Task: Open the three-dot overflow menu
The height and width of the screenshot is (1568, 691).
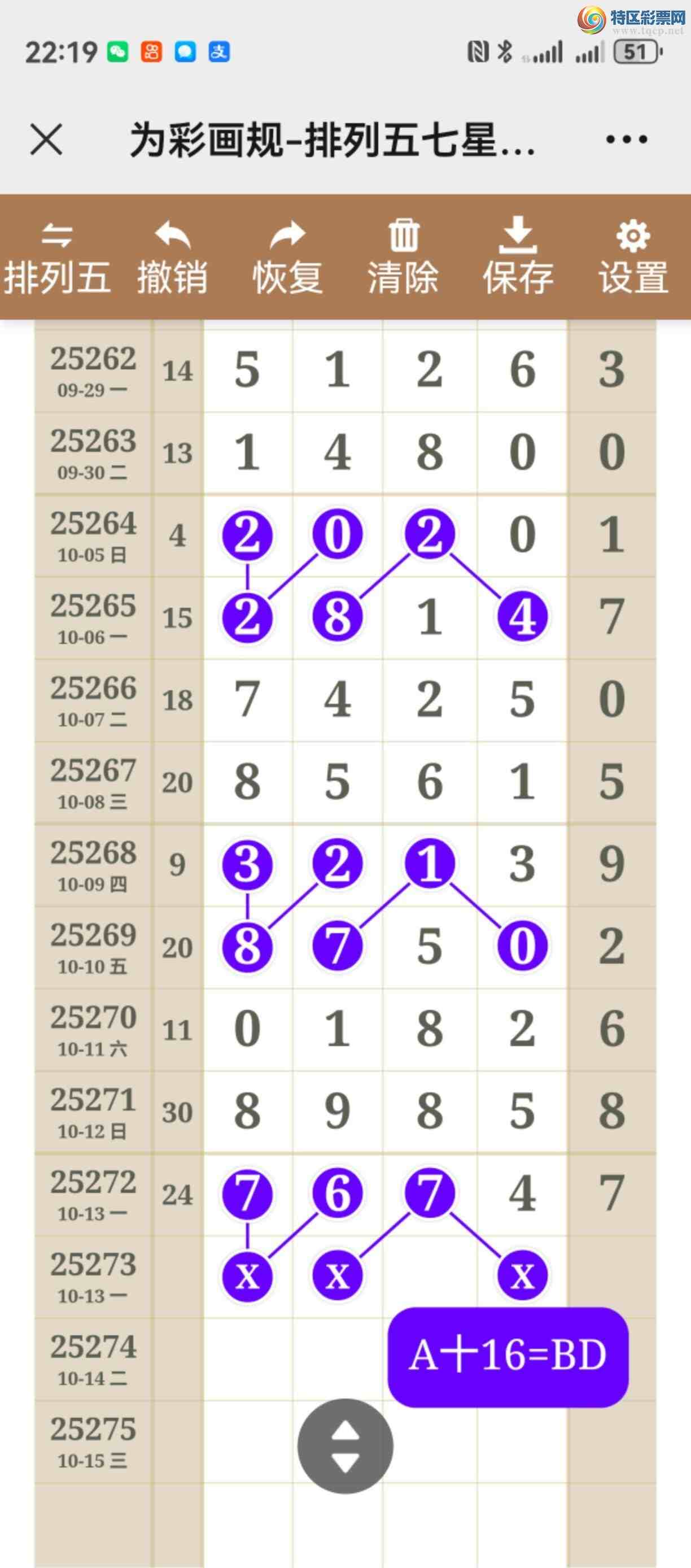Action: coord(626,140)
